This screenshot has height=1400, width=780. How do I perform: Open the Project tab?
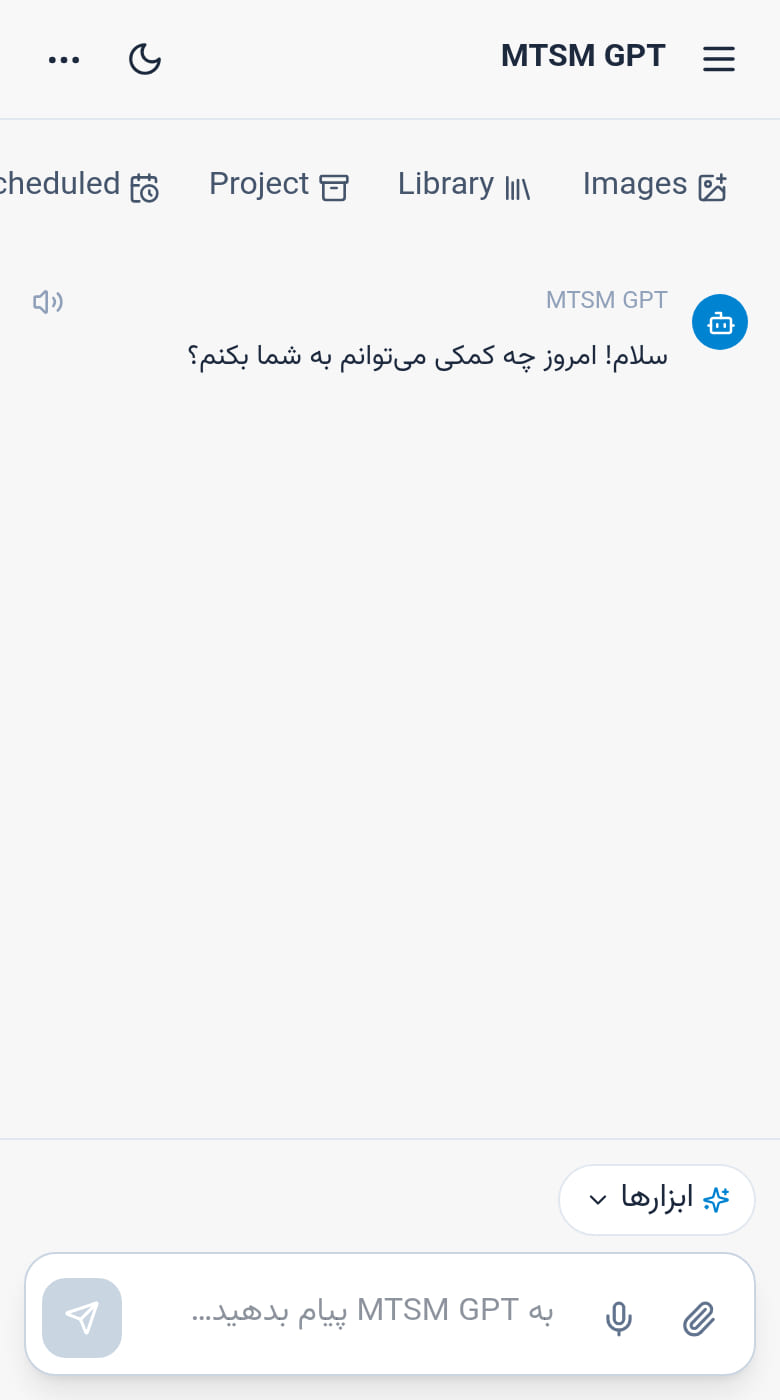coord(278,185)
